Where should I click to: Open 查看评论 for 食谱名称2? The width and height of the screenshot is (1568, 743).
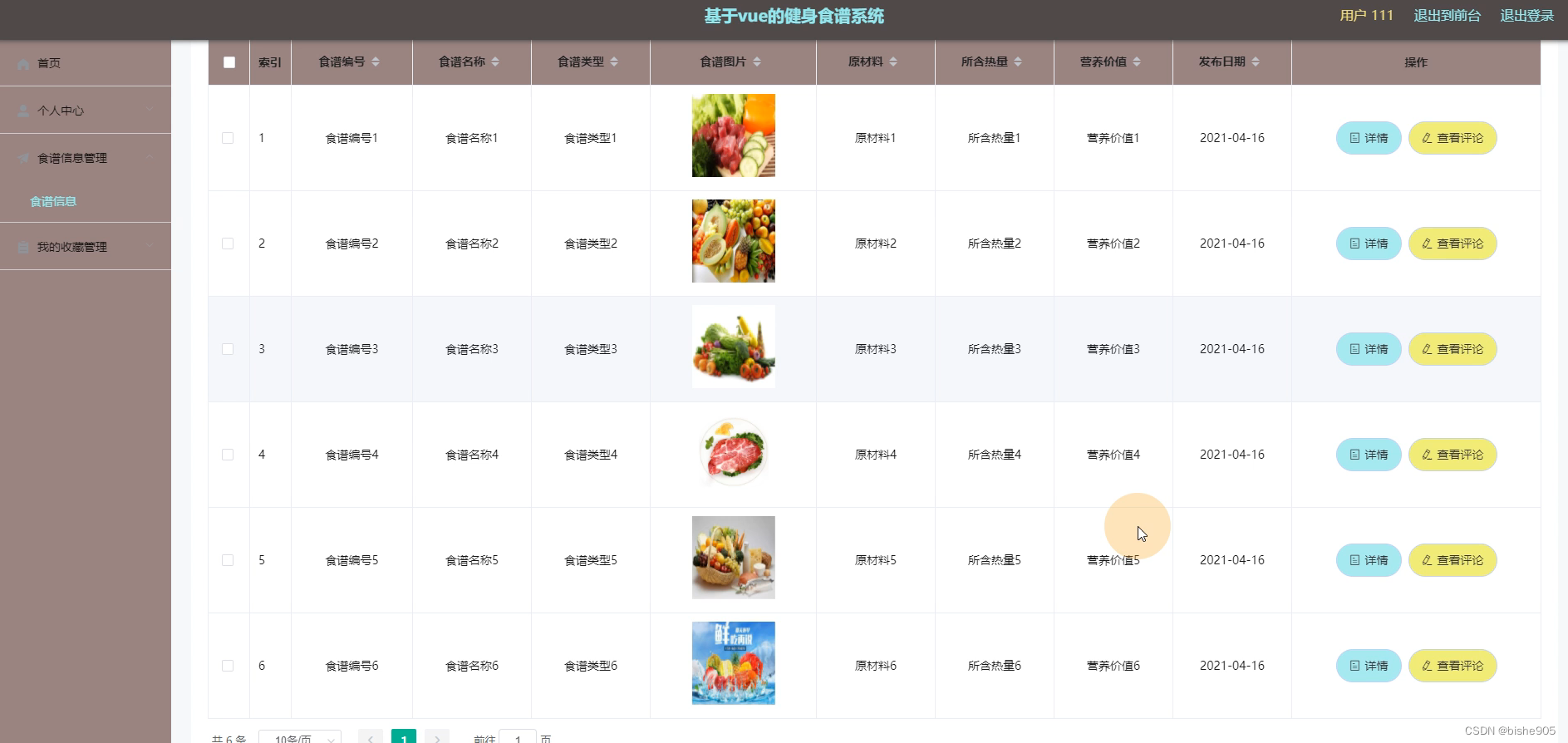pos(1452,244)
